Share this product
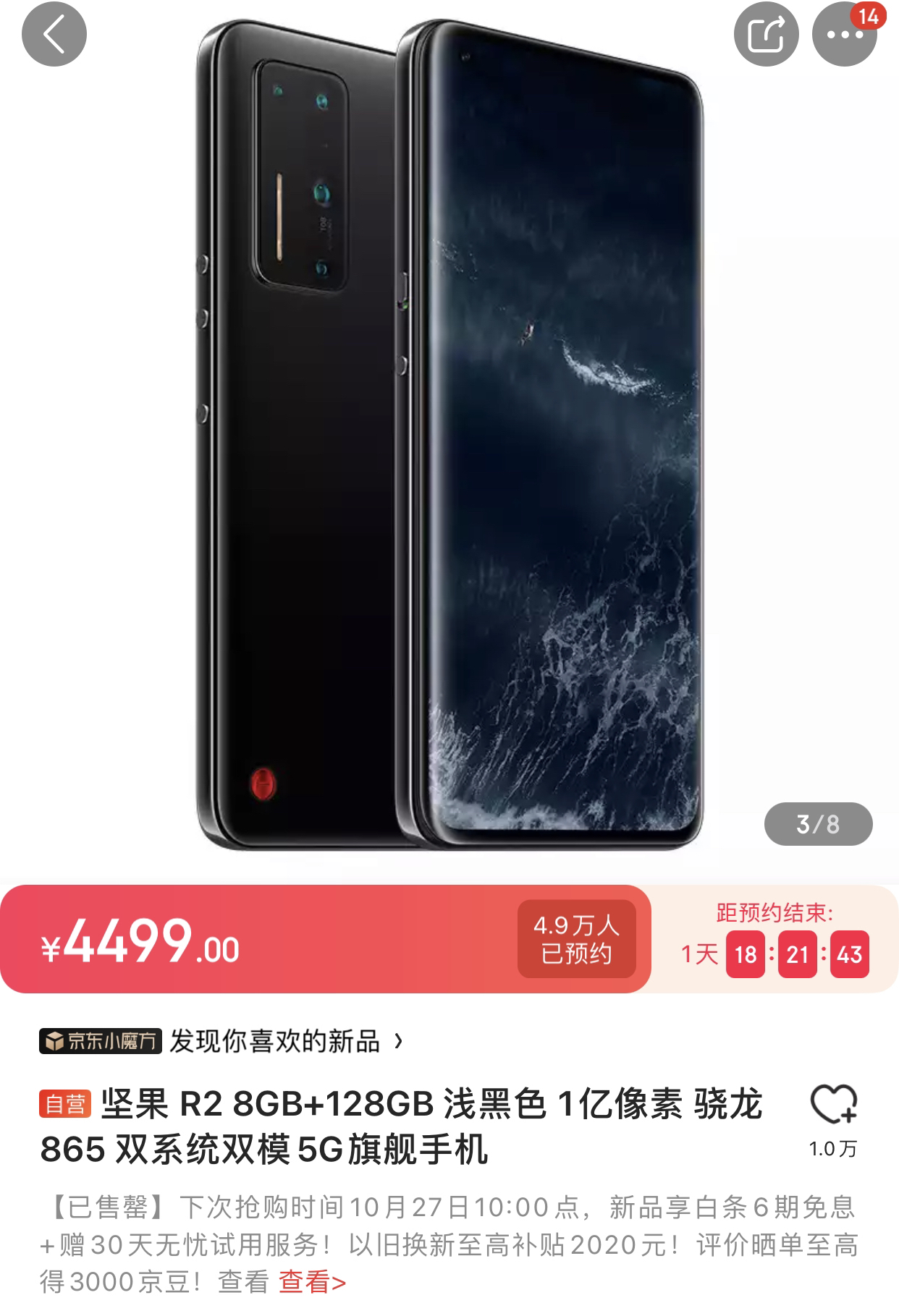Viewport: 899px width, 1316px height. pos(766,34)
